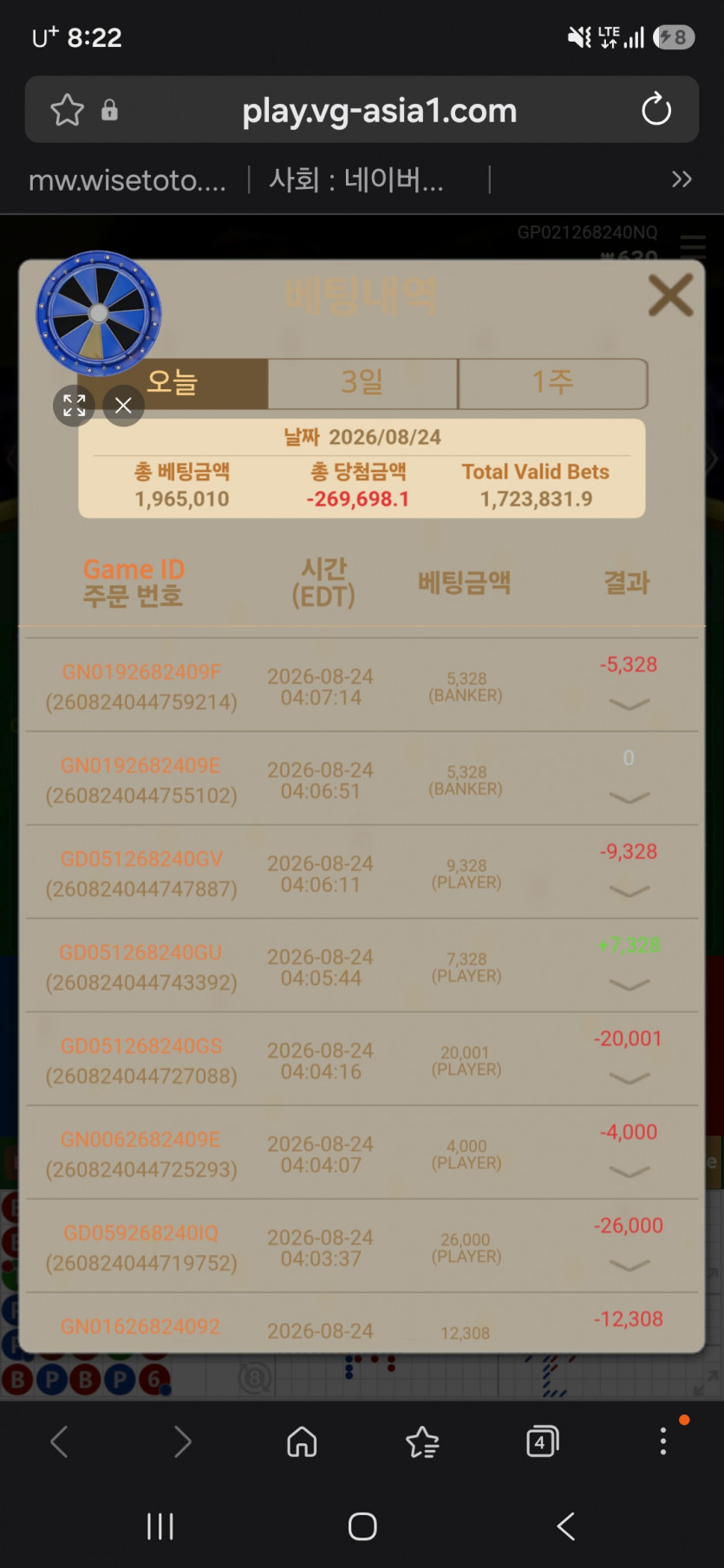Open the mw.wisetoto bookmark shortcut
Viewport: 724px width, 1568px height.
(127, 180)
